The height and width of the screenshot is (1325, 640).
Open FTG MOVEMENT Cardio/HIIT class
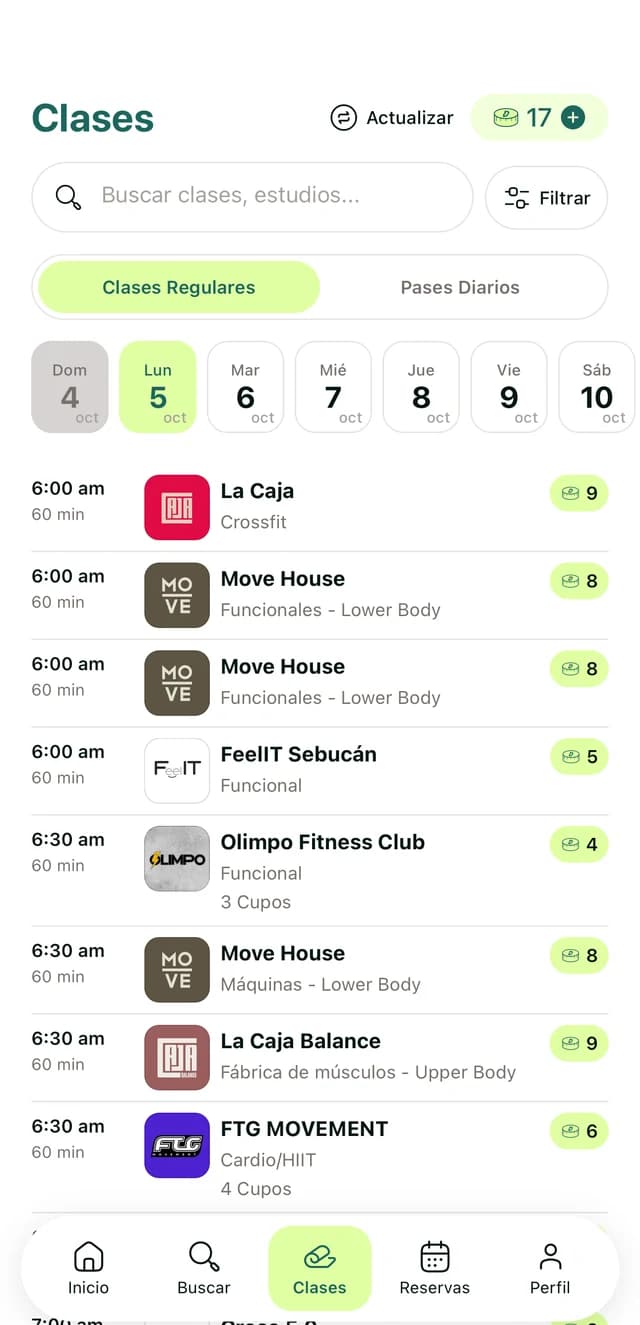[x=320, y=1158]
